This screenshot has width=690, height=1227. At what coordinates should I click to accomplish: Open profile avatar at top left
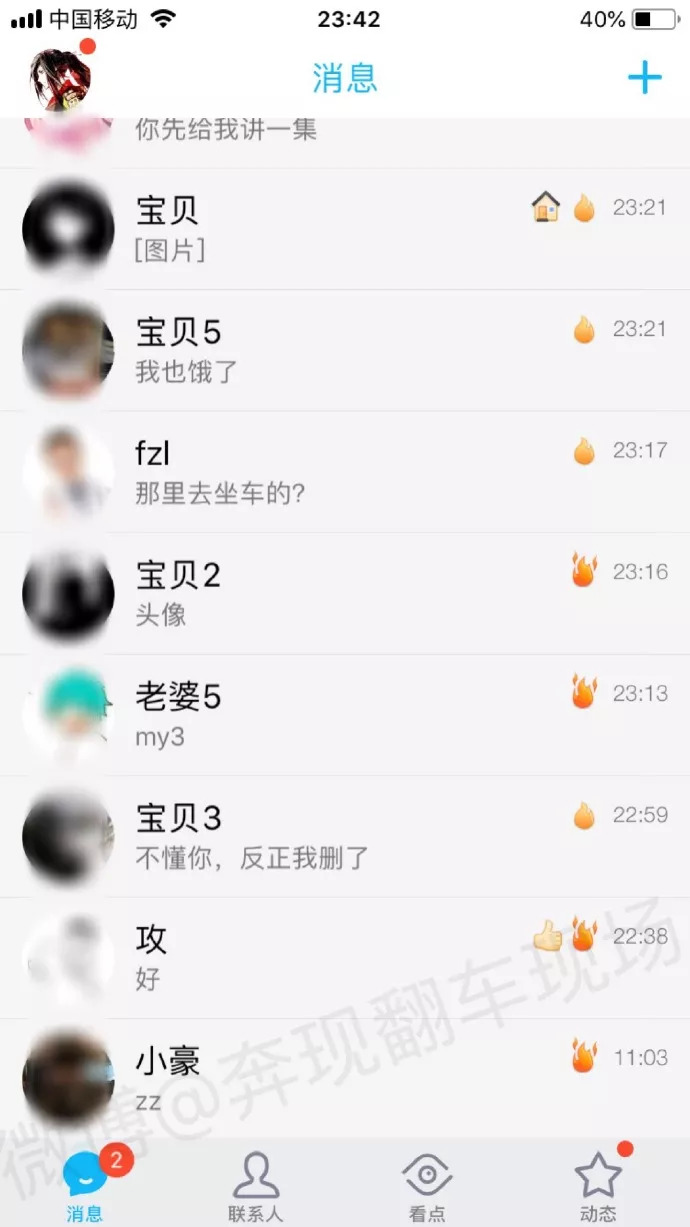point(60,79)
